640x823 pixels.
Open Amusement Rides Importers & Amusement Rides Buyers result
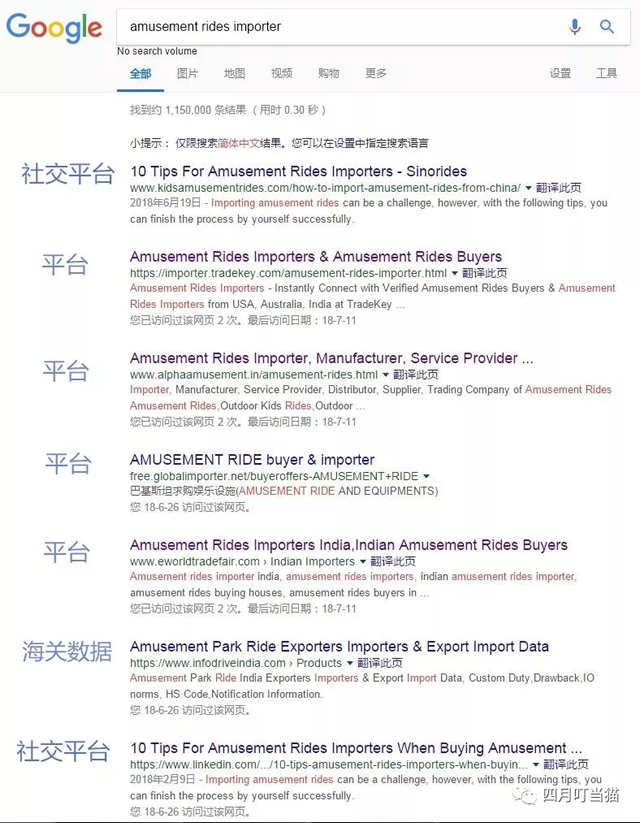click(x=316, y=257)
